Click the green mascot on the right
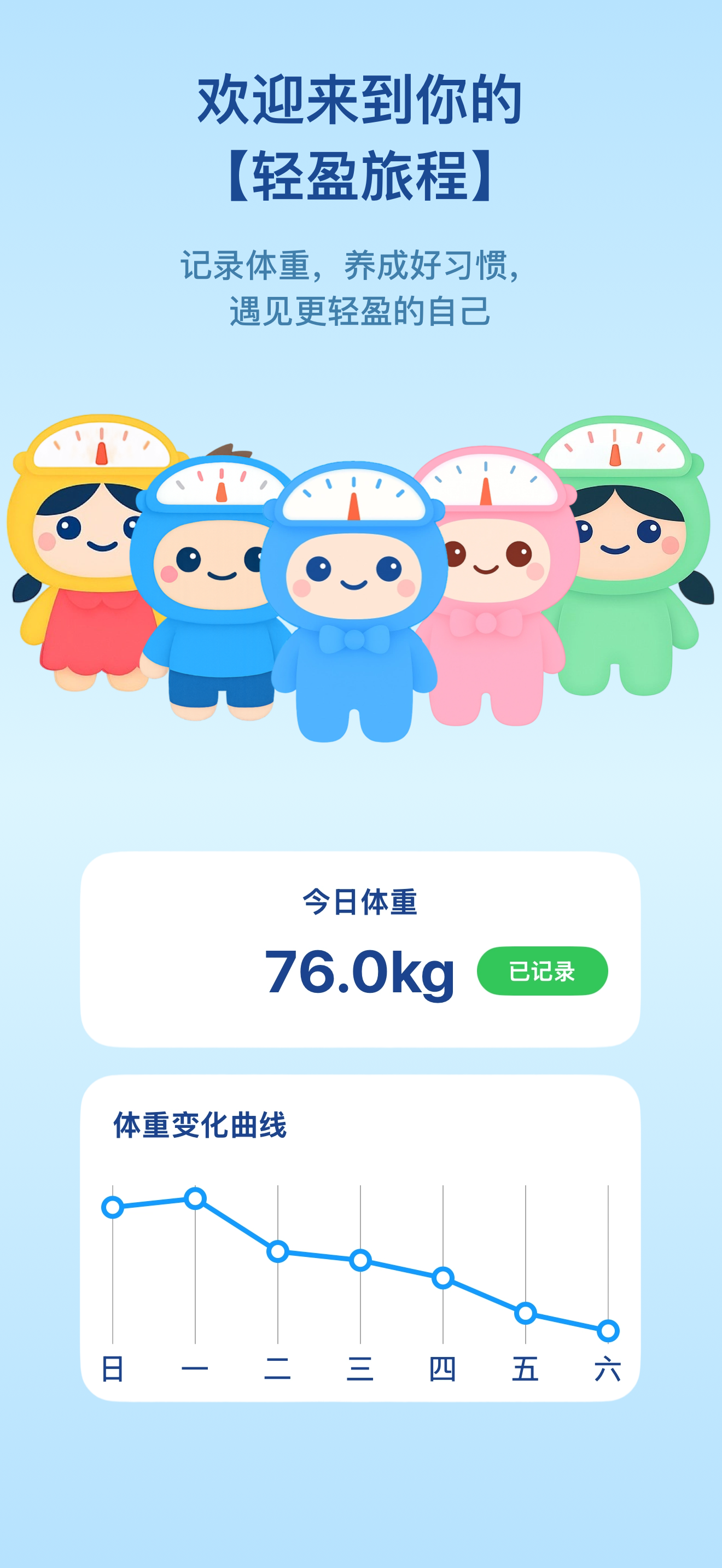Viewport: 722px width, 1568px height. pyautogui.click(x=627, y=578)
